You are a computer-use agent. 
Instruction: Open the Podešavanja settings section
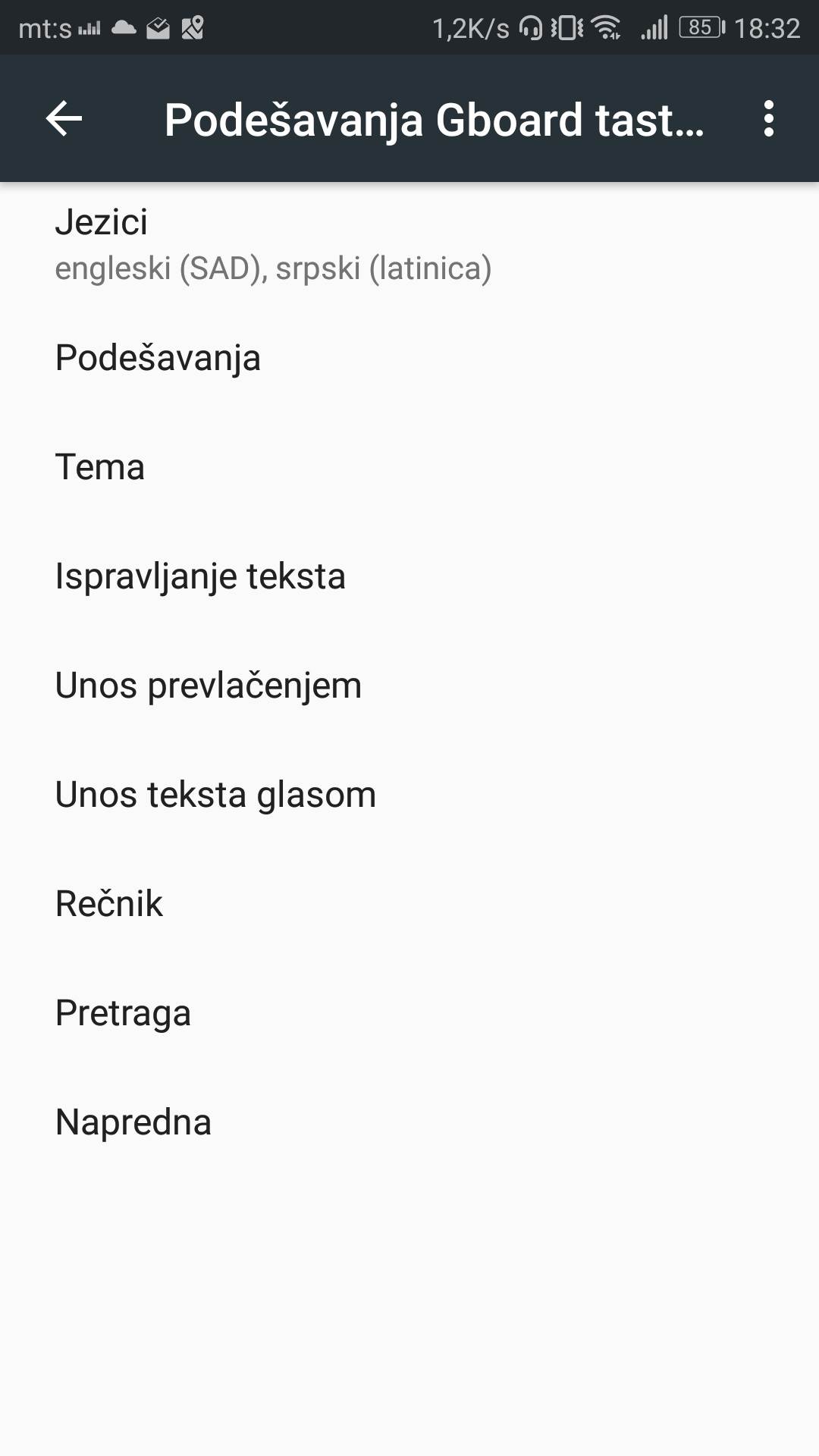158,358
